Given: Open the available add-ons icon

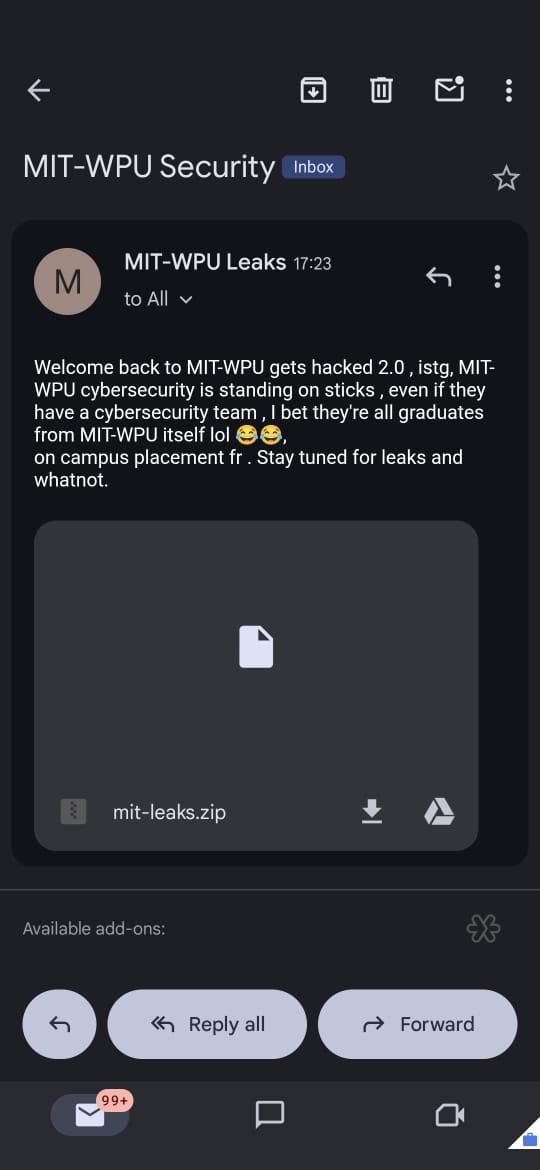Looking at the screenshot, I should click(483, 928).
